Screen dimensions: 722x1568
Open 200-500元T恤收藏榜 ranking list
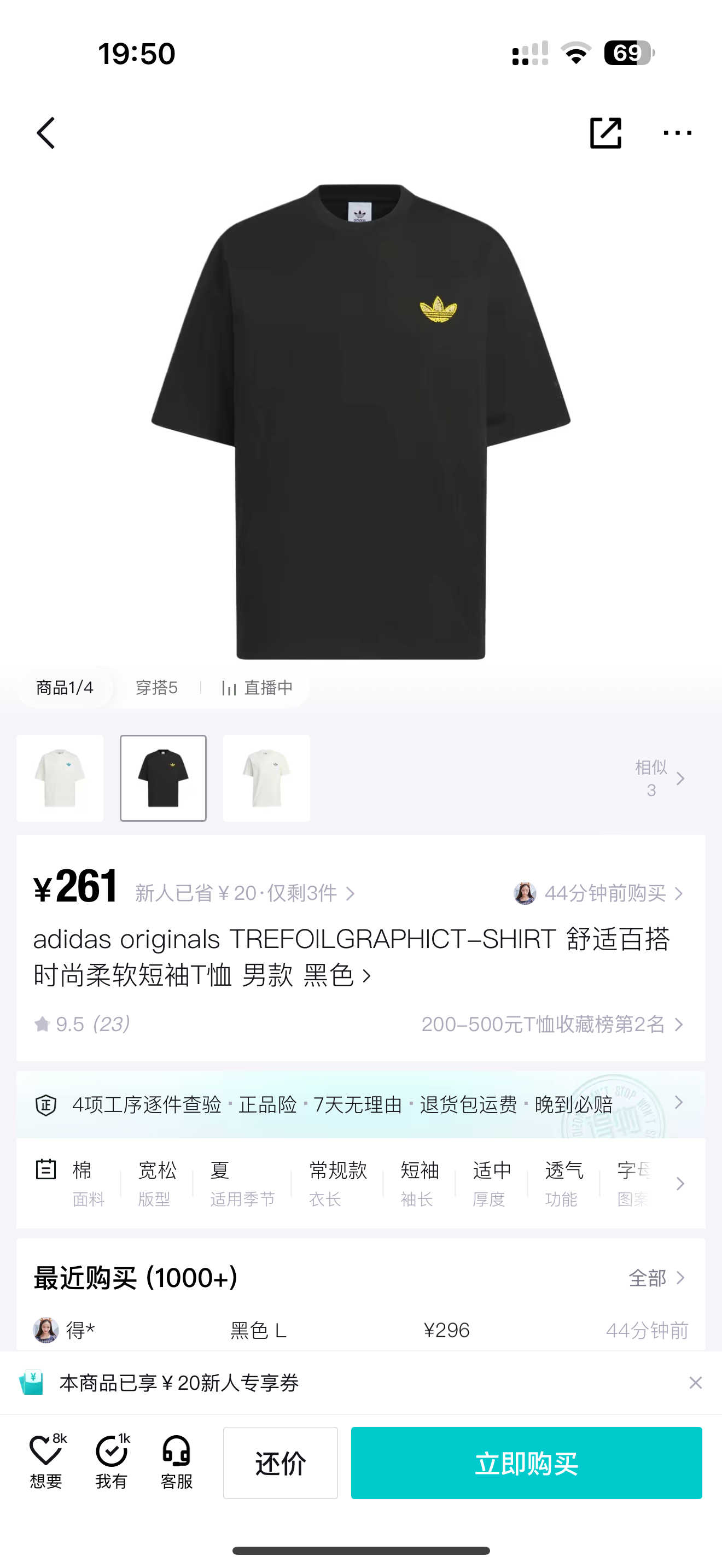[x=552, y=1025]
